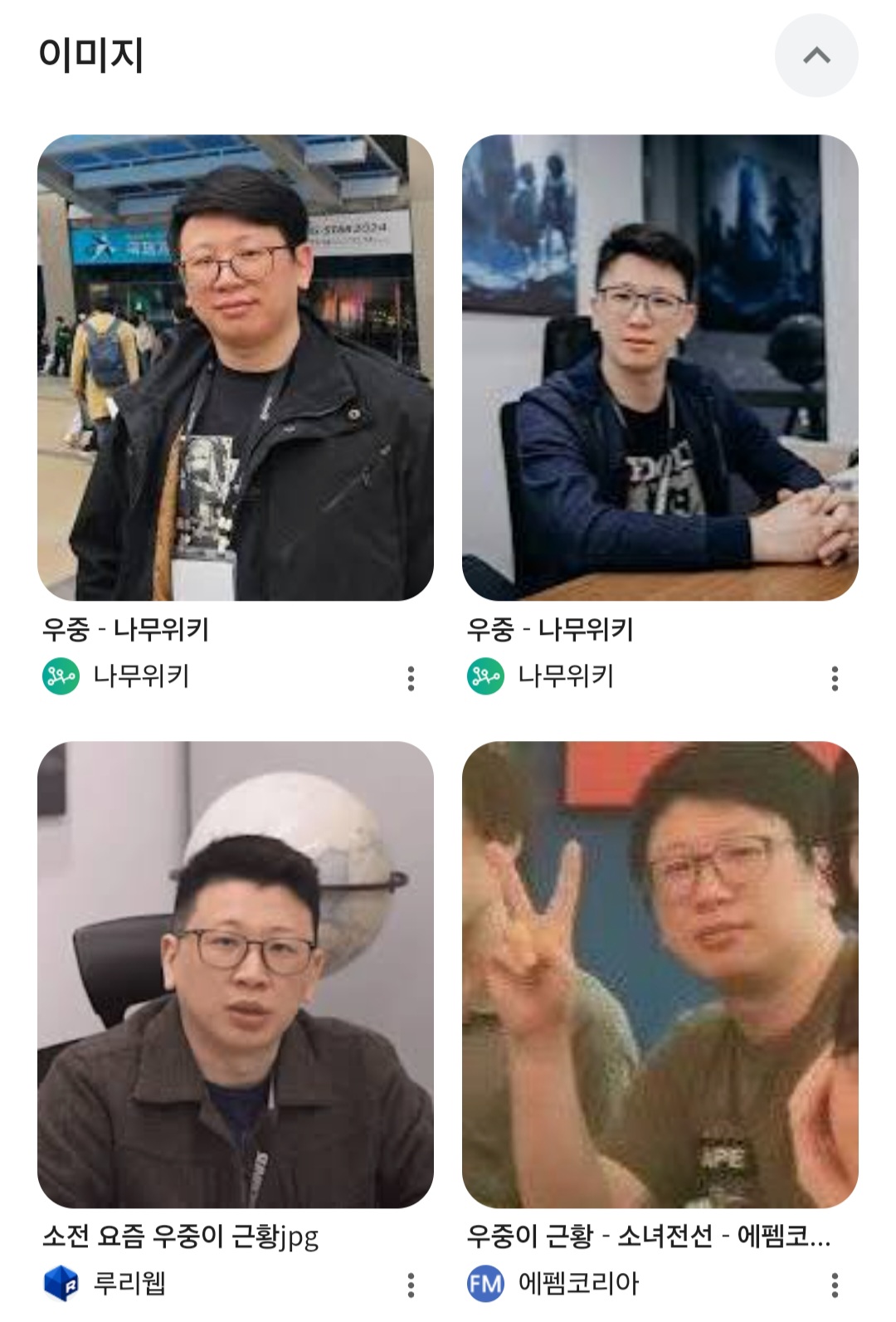Open more options for the first 나무위키 result
This screenshot has width=896, height=1322.
(411, 678)
